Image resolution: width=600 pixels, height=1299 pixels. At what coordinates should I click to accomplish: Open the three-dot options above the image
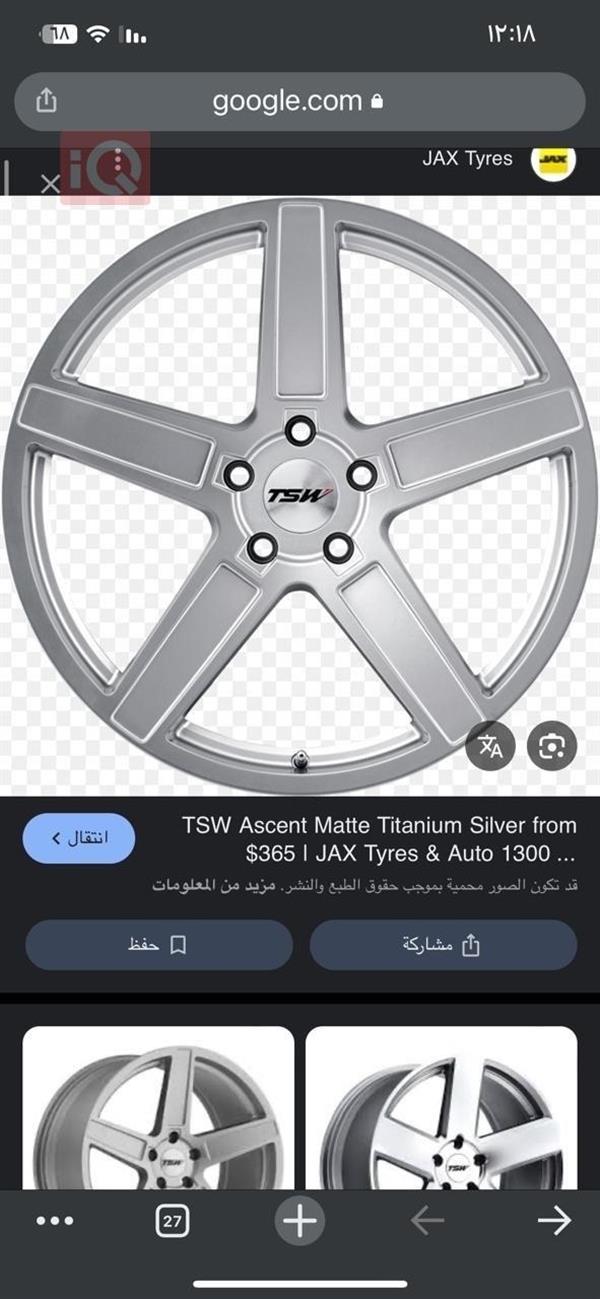tap(118, 160)
